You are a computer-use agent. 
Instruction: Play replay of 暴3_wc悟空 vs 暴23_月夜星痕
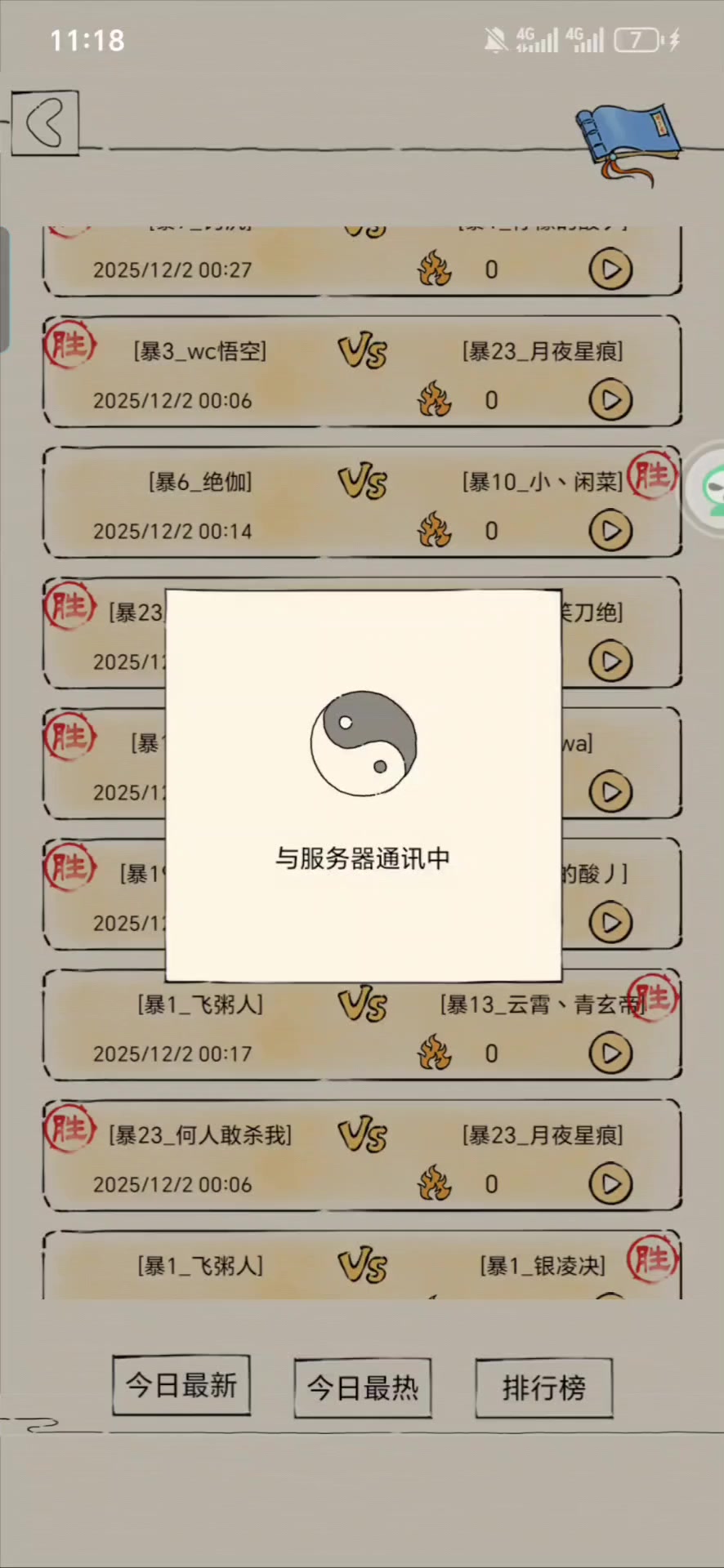610,400
